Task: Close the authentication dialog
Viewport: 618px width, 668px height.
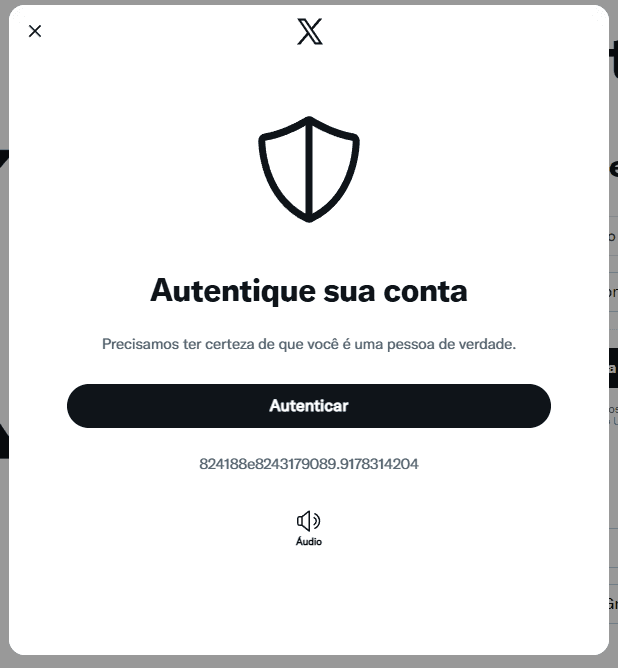Action: [x=35, y=31]
